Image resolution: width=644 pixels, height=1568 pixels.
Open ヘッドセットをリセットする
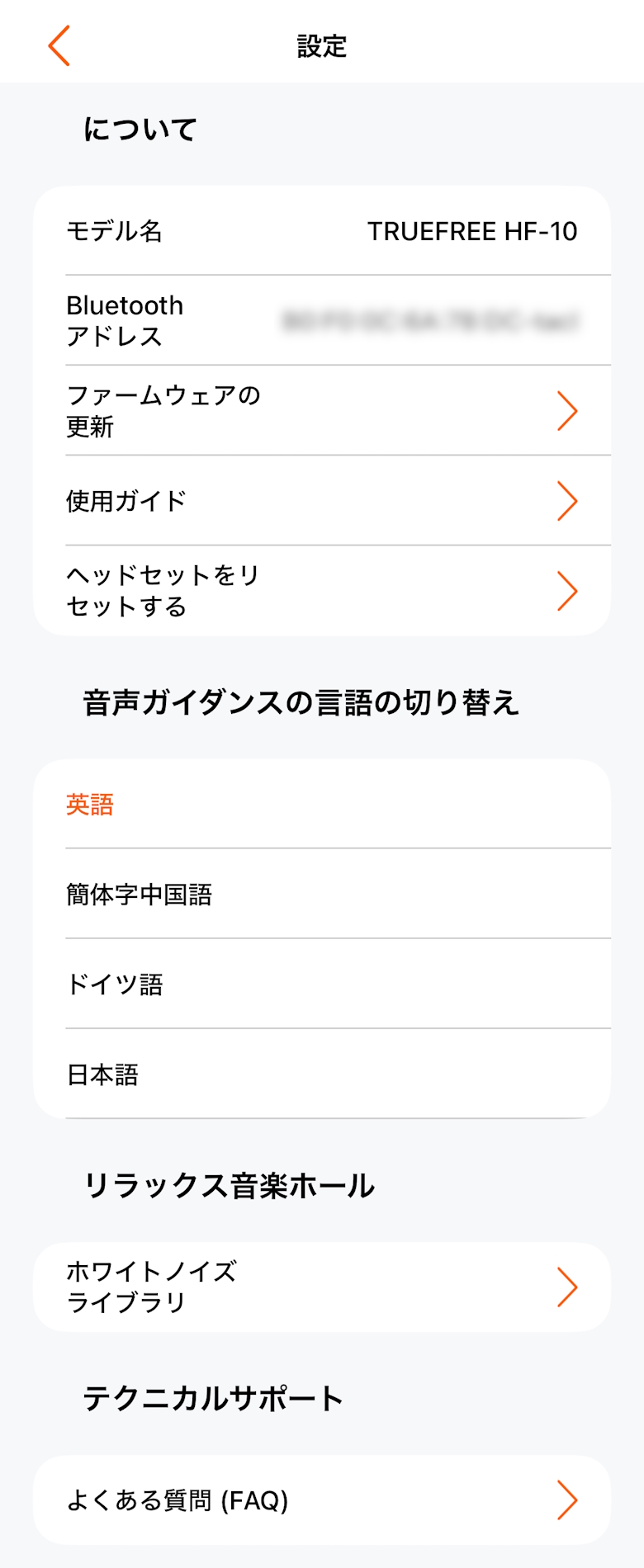[322, 591]
